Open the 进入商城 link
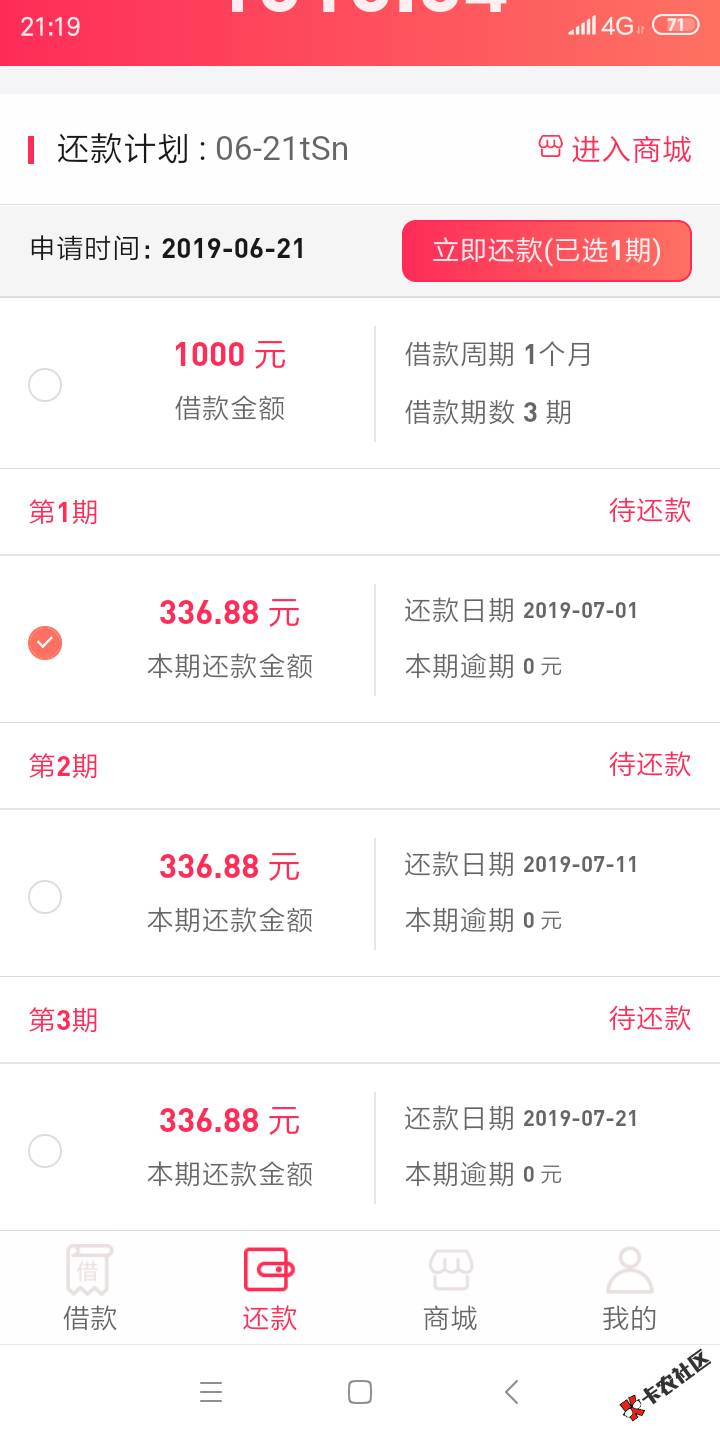 tap(615, 149)
